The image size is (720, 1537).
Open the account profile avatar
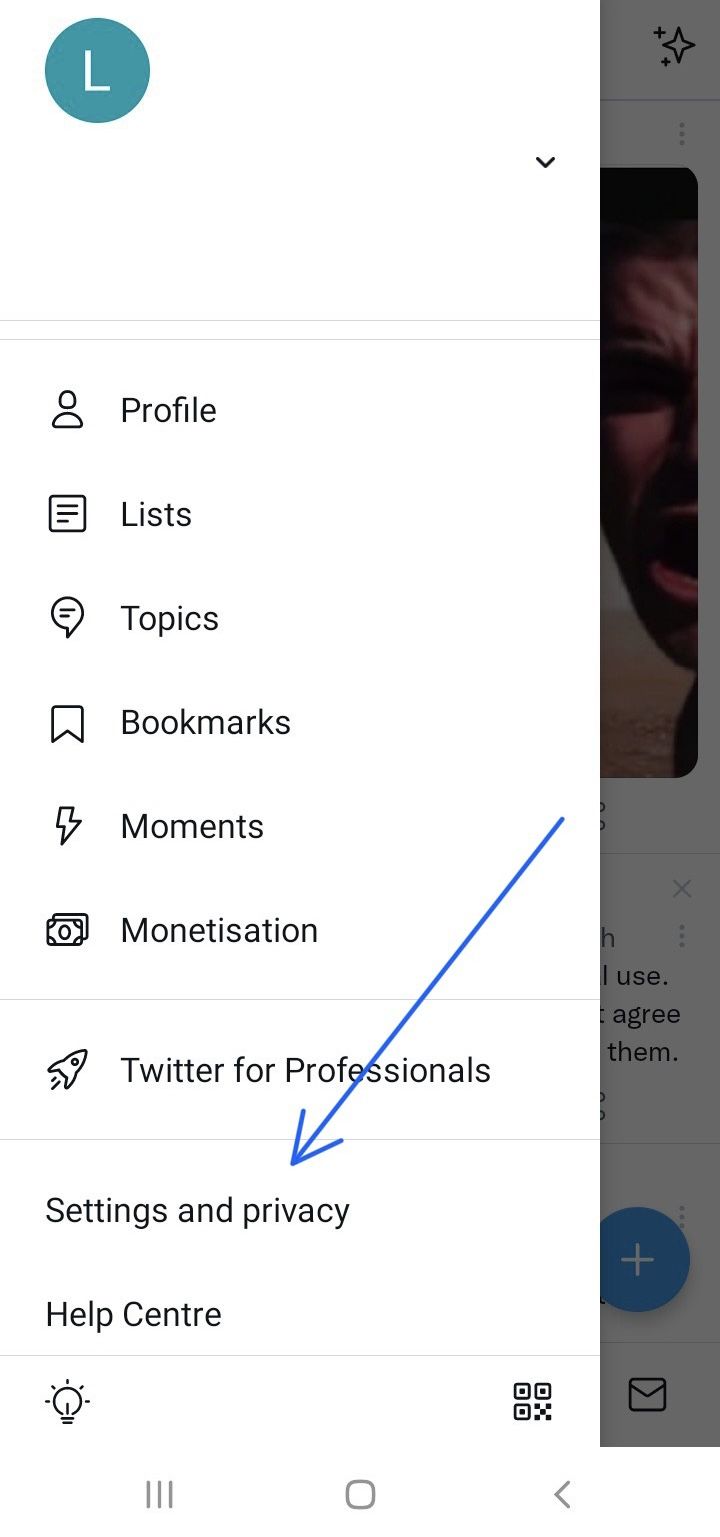[97, 71]
